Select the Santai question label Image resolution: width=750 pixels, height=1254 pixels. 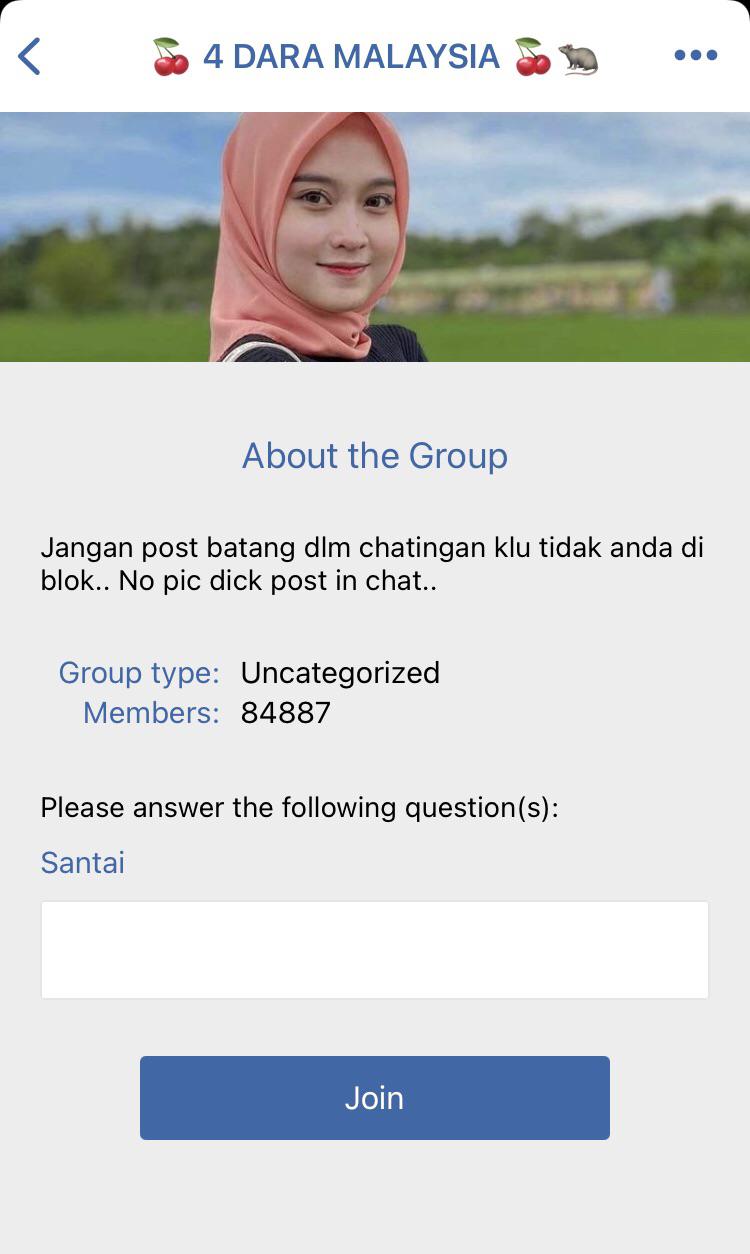[x=82, y=862]
